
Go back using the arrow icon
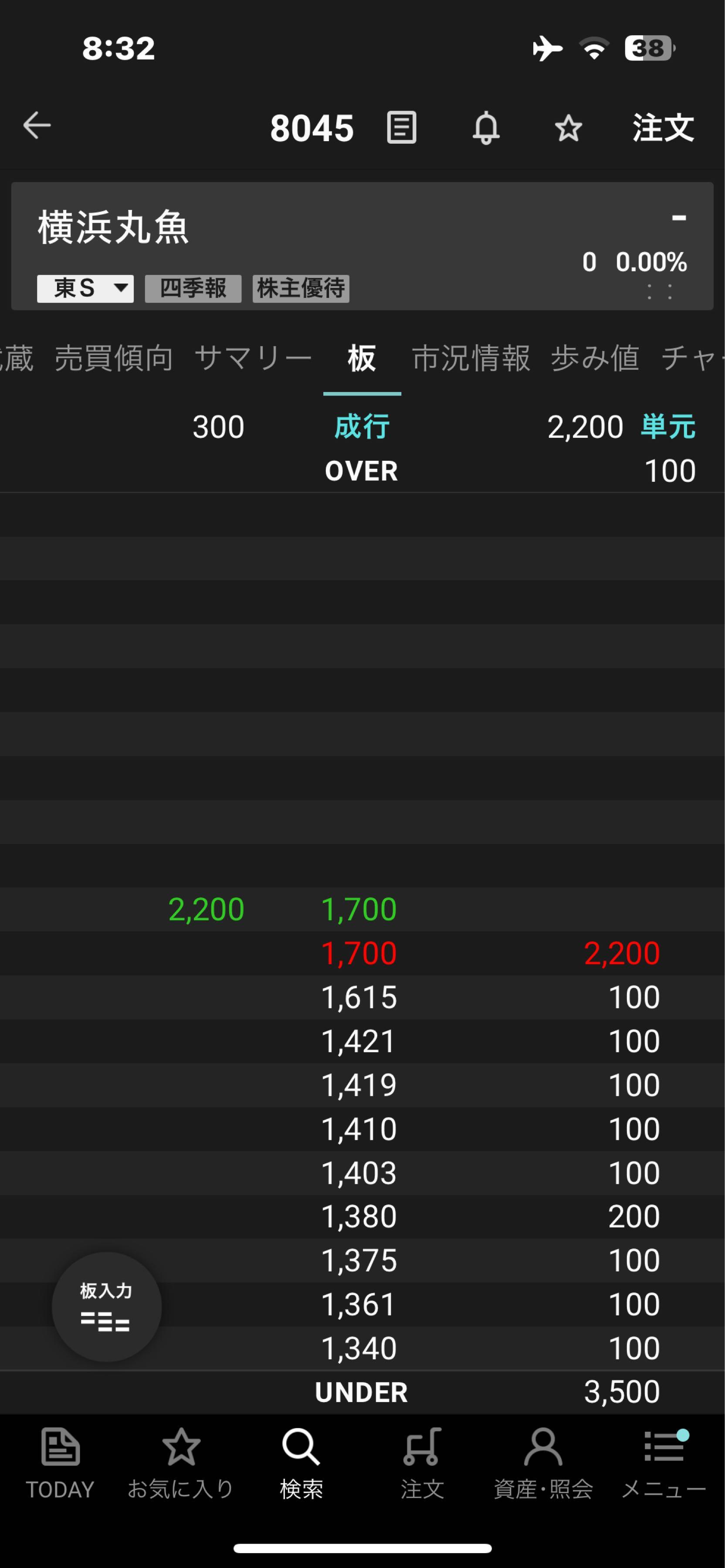coord(37,127)
